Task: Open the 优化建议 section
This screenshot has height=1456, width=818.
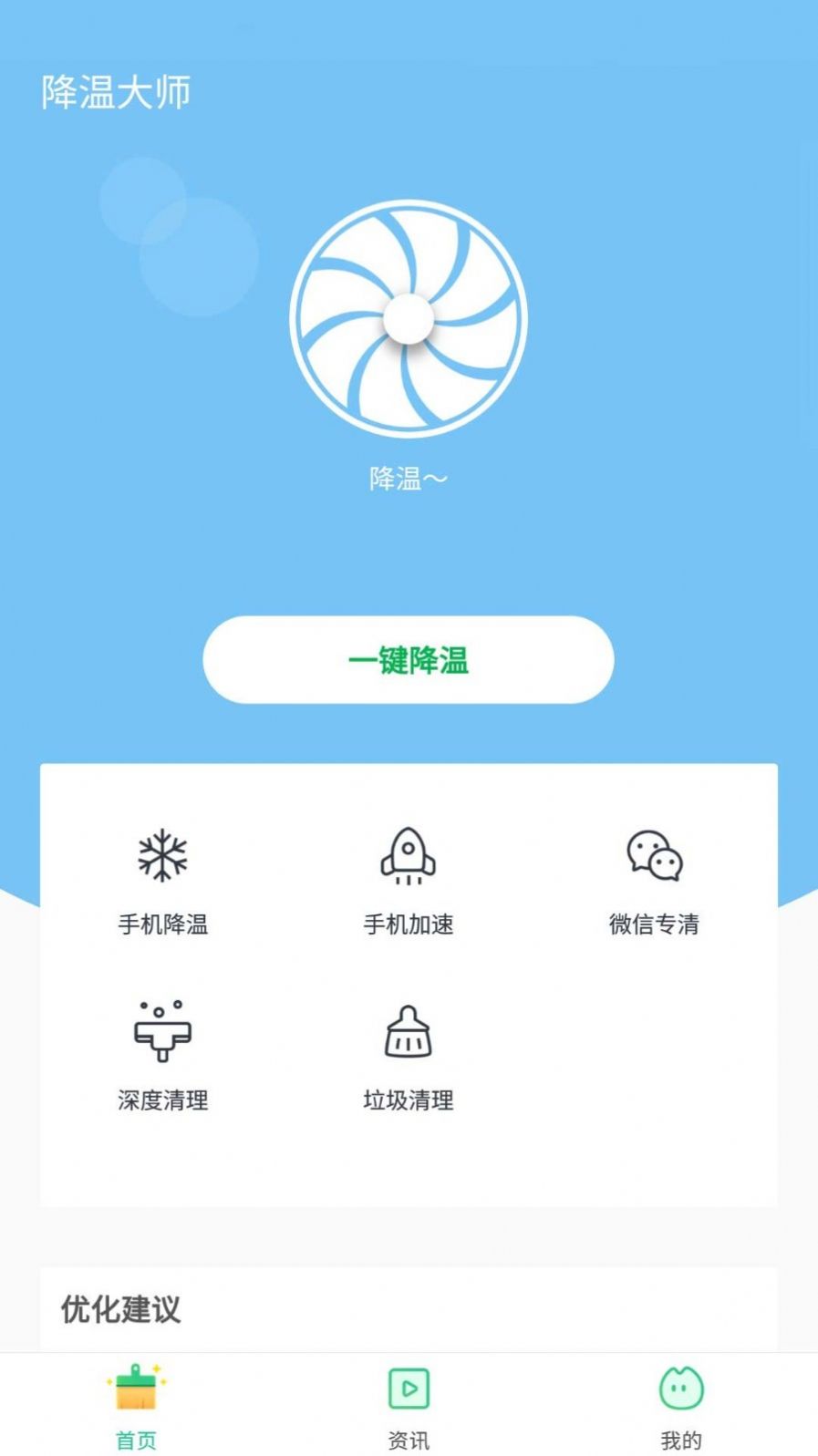Action: coord(119,1311)
